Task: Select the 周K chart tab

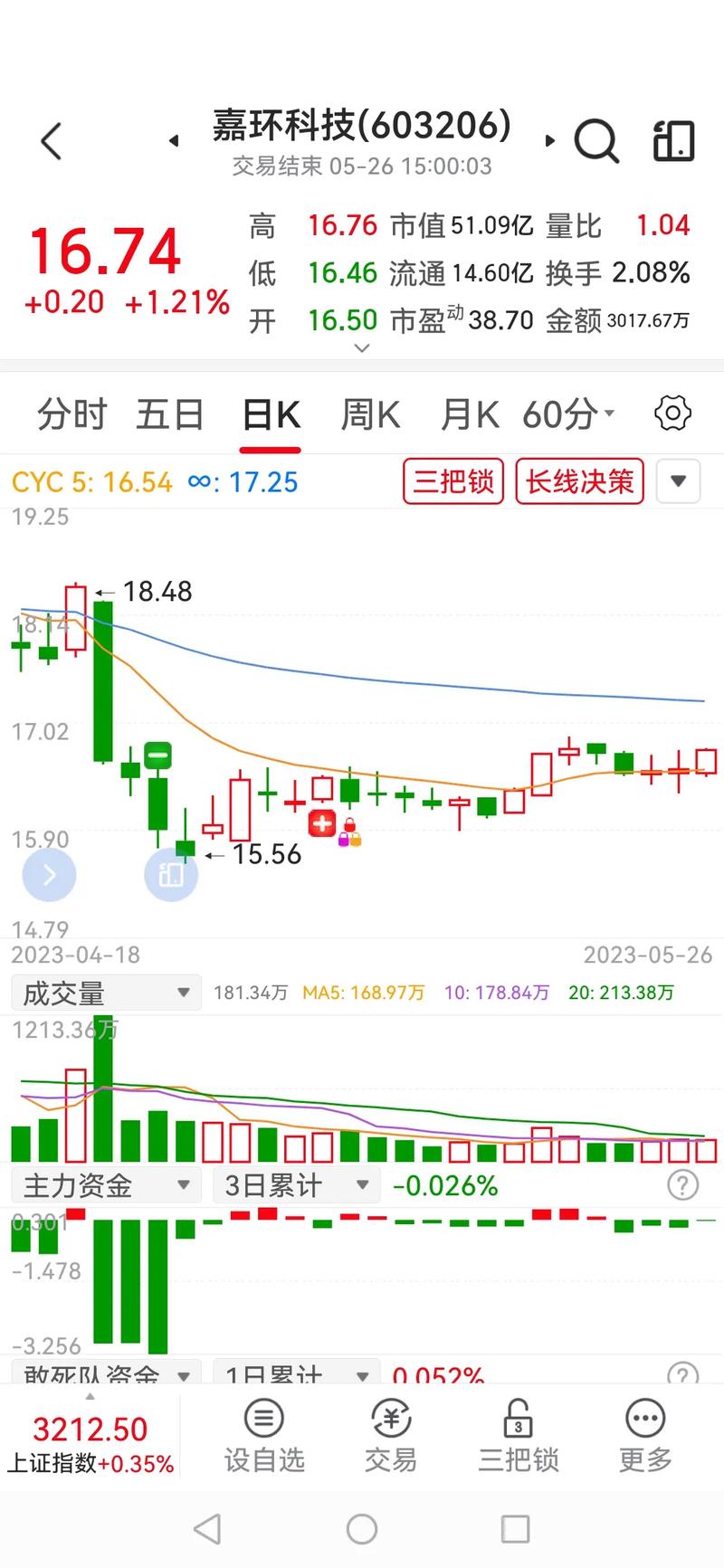Action: coord(370,415)
